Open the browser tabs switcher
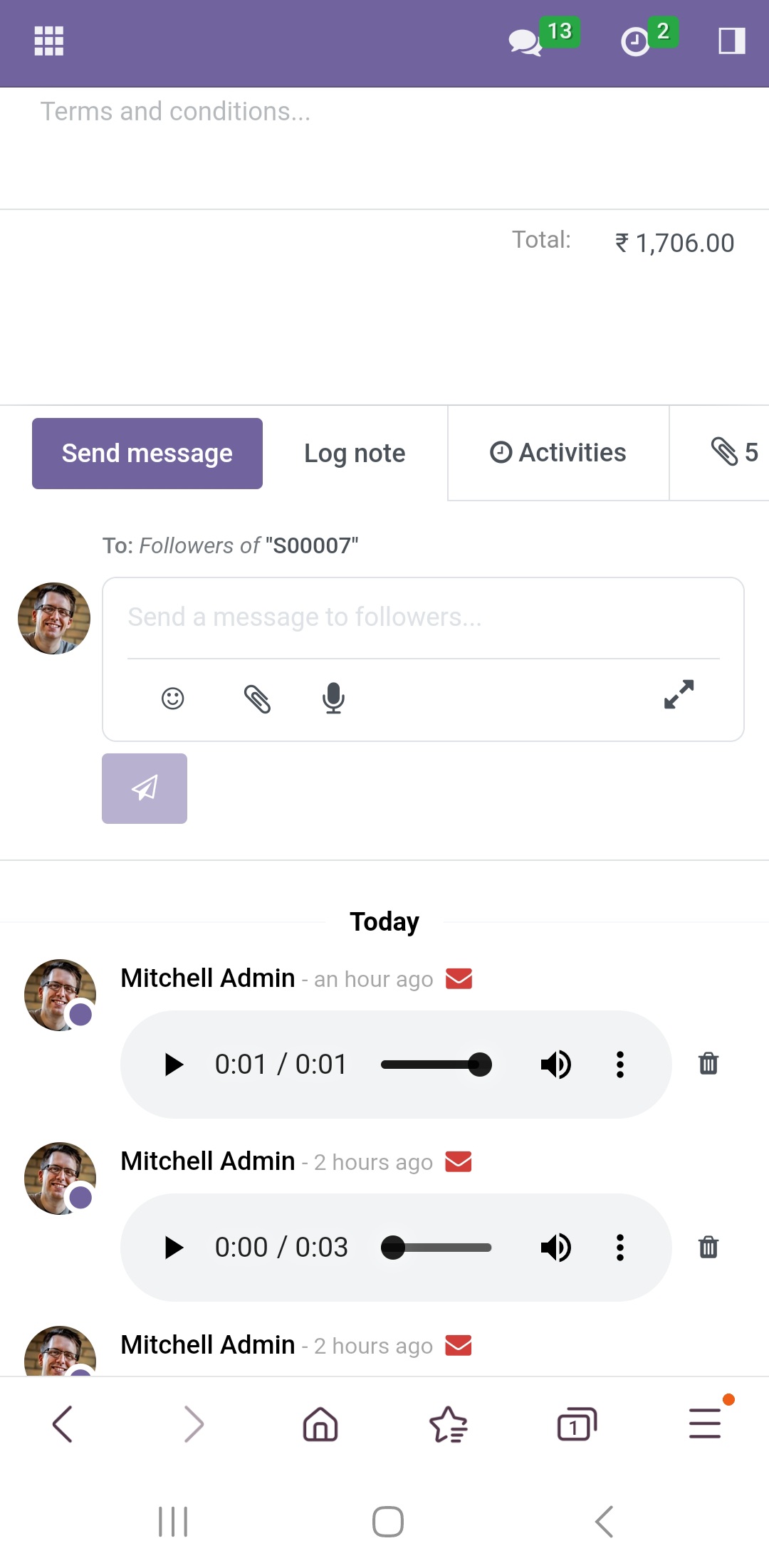 (577, 1425)
